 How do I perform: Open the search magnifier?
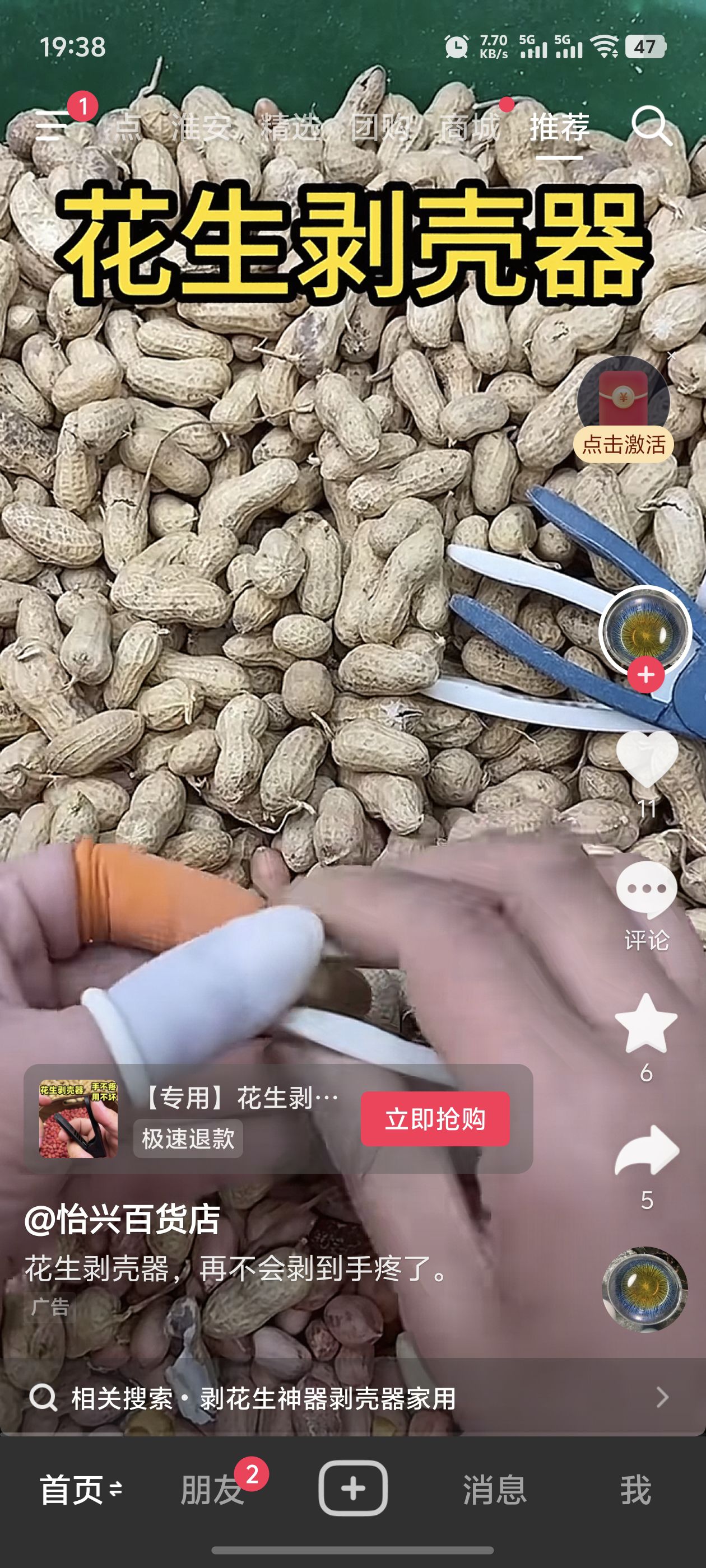pos(650,125)
